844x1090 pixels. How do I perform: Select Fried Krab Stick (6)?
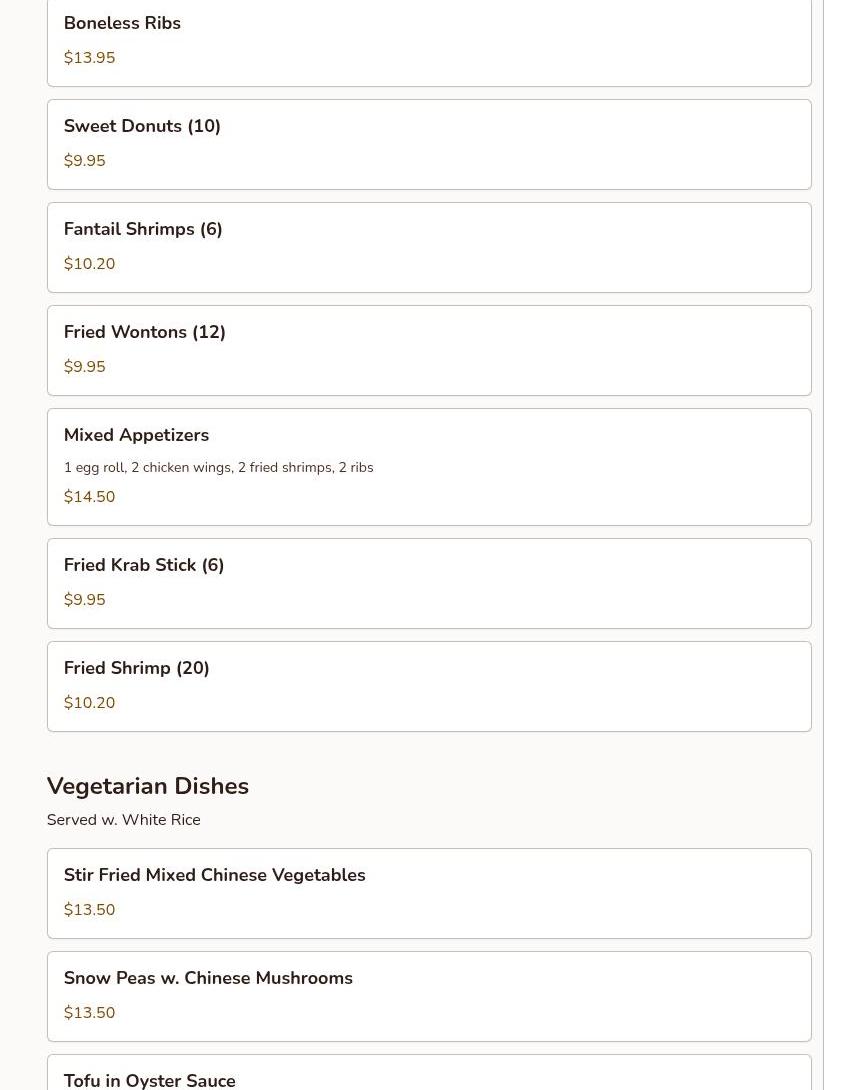coord(428,583)
